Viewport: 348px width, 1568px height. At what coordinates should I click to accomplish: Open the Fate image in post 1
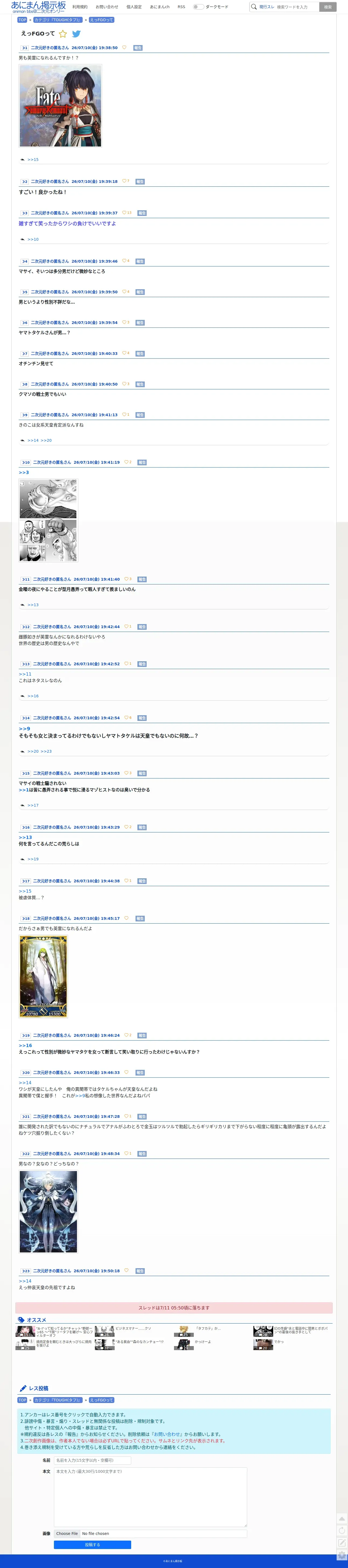tap(60, 105)
